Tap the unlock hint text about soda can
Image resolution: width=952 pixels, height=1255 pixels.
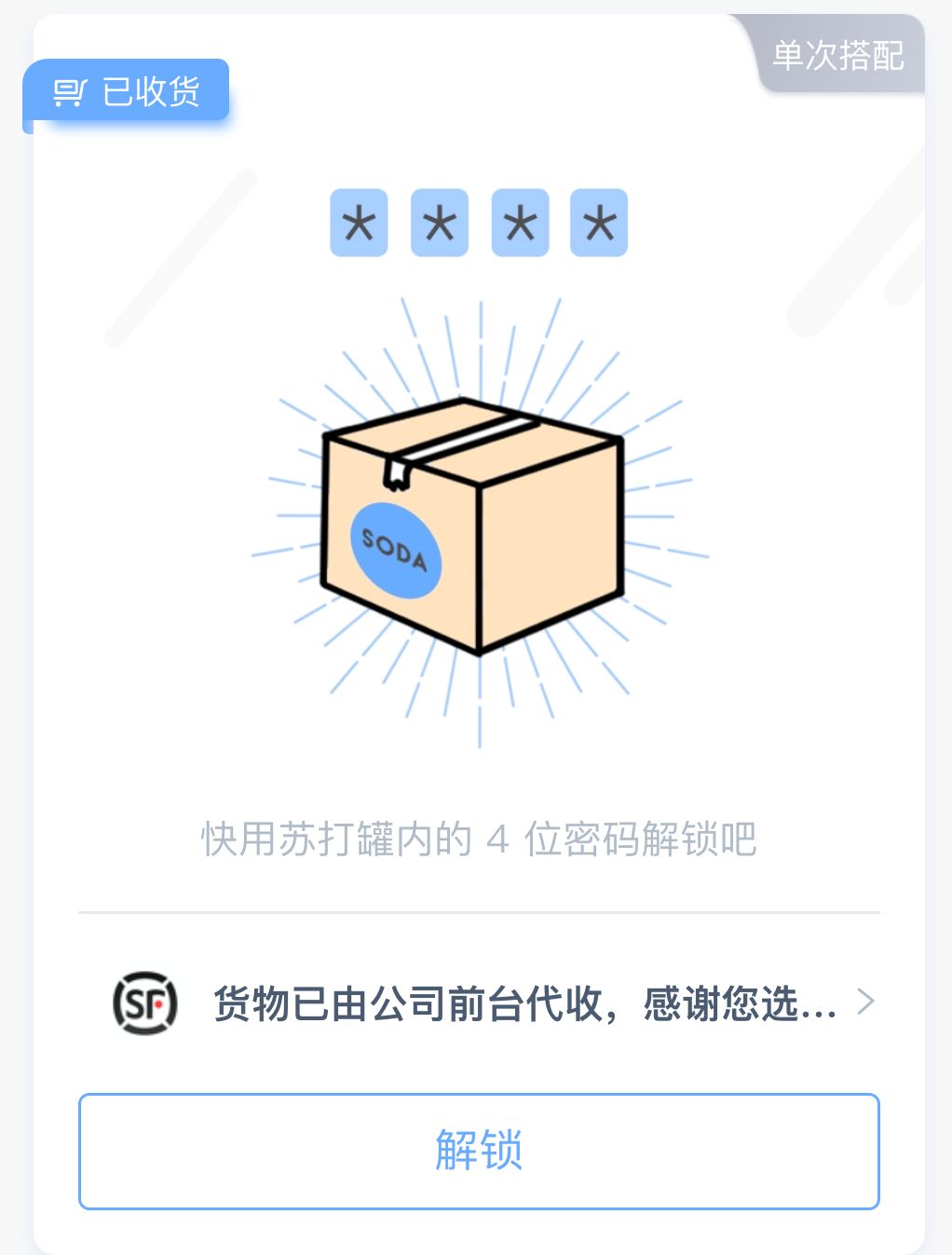[478, 841]
